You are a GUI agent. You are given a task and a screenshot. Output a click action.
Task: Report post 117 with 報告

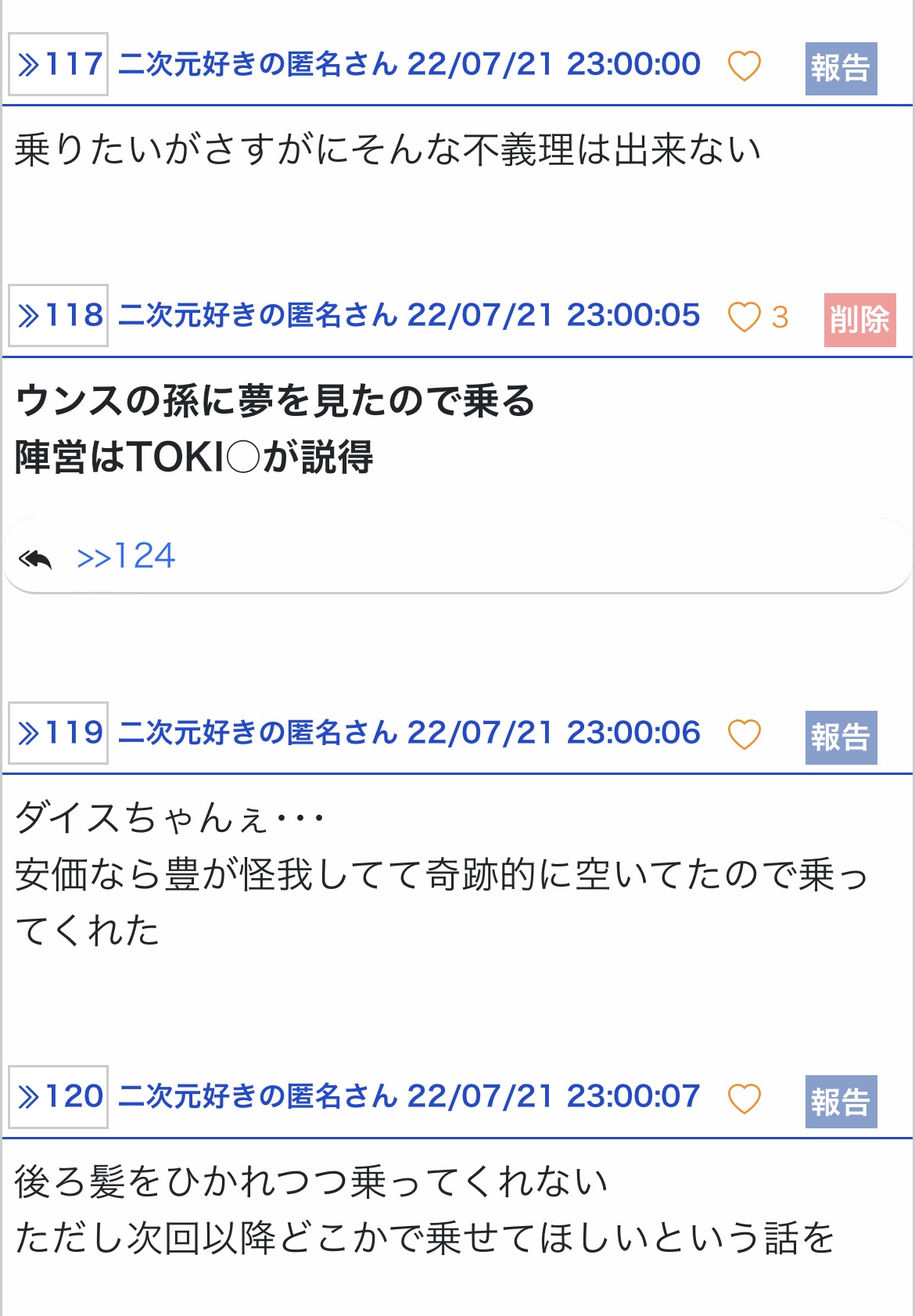tap(841, 69)
